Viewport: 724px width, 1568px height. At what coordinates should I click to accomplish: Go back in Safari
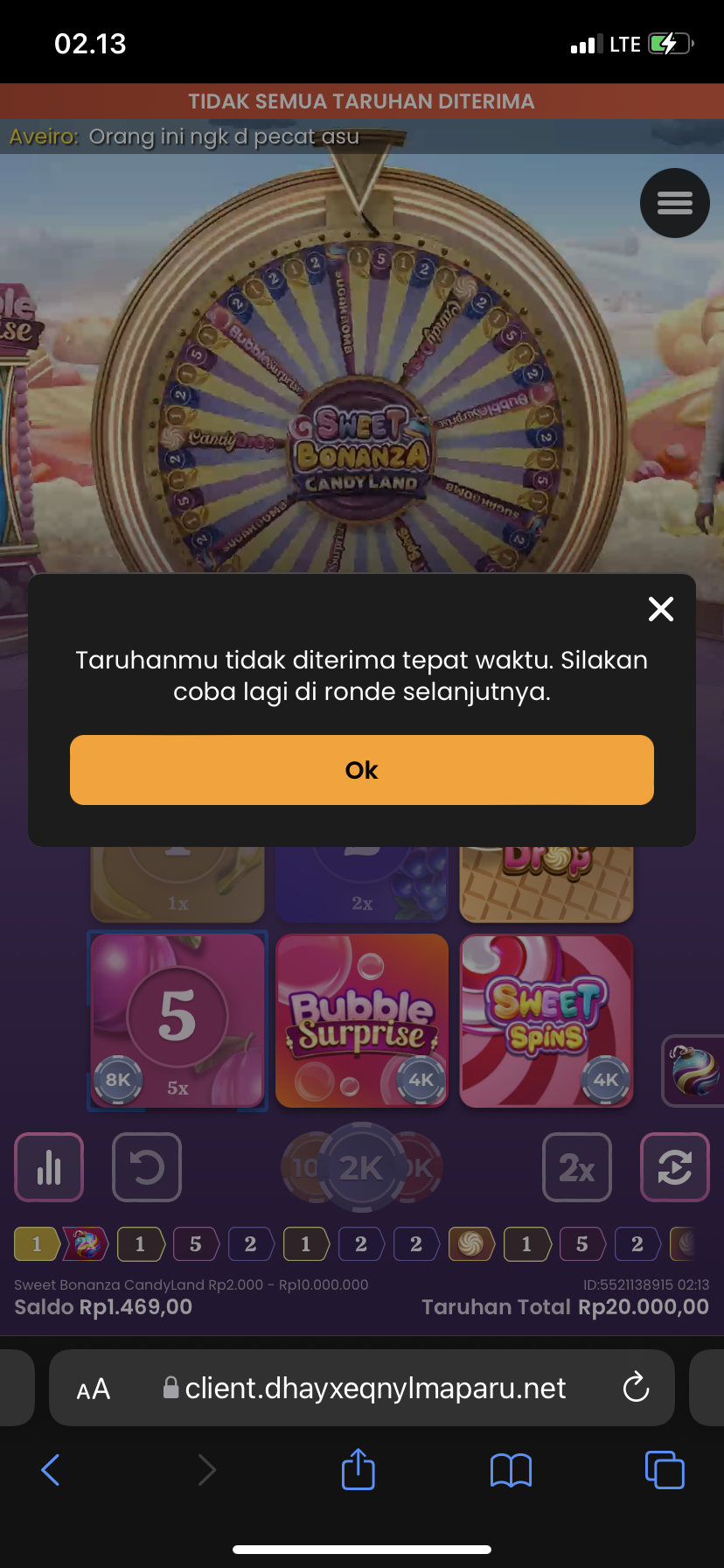tap(51, 1470)
